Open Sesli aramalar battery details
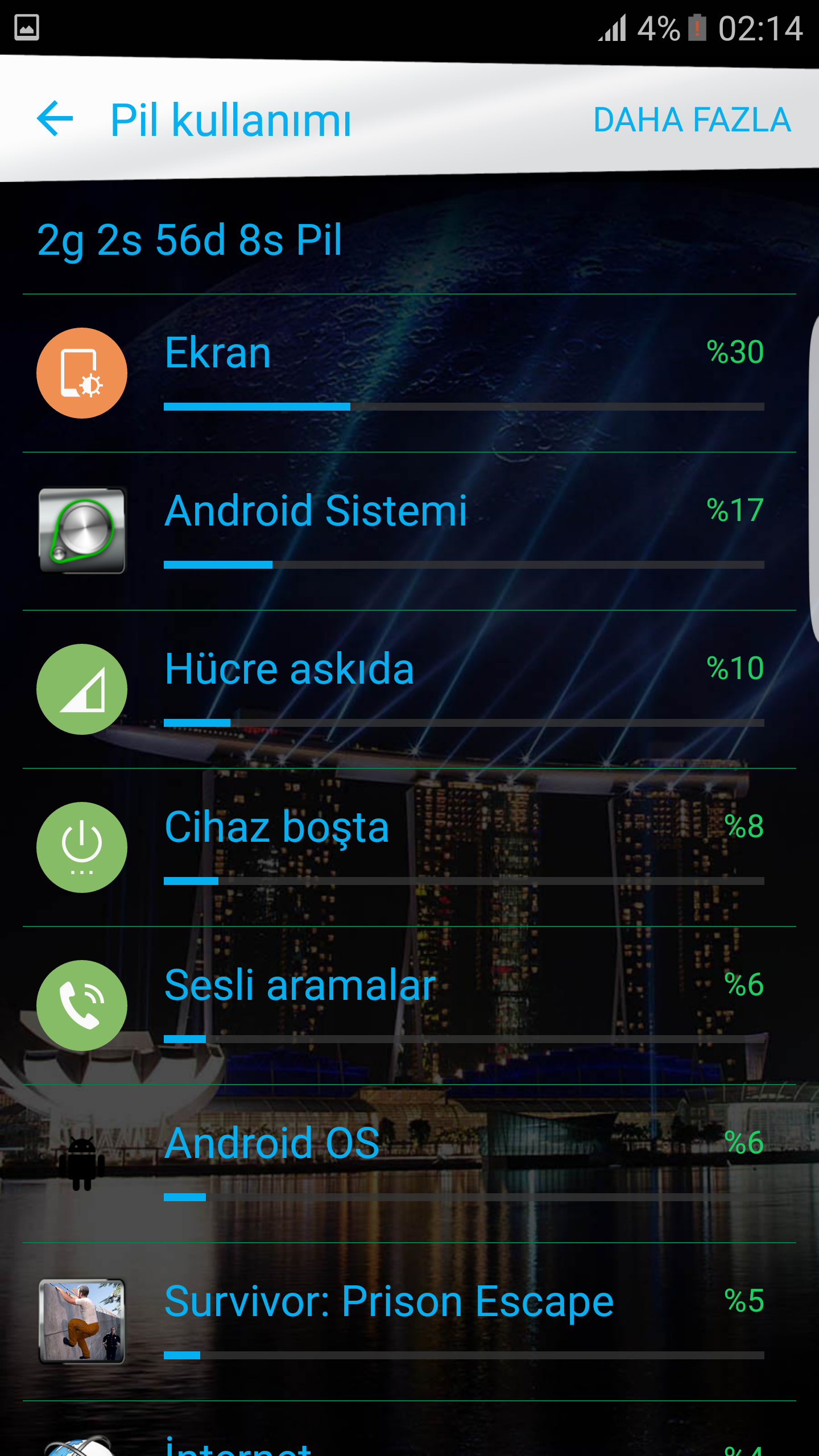 click(409, 1006)
